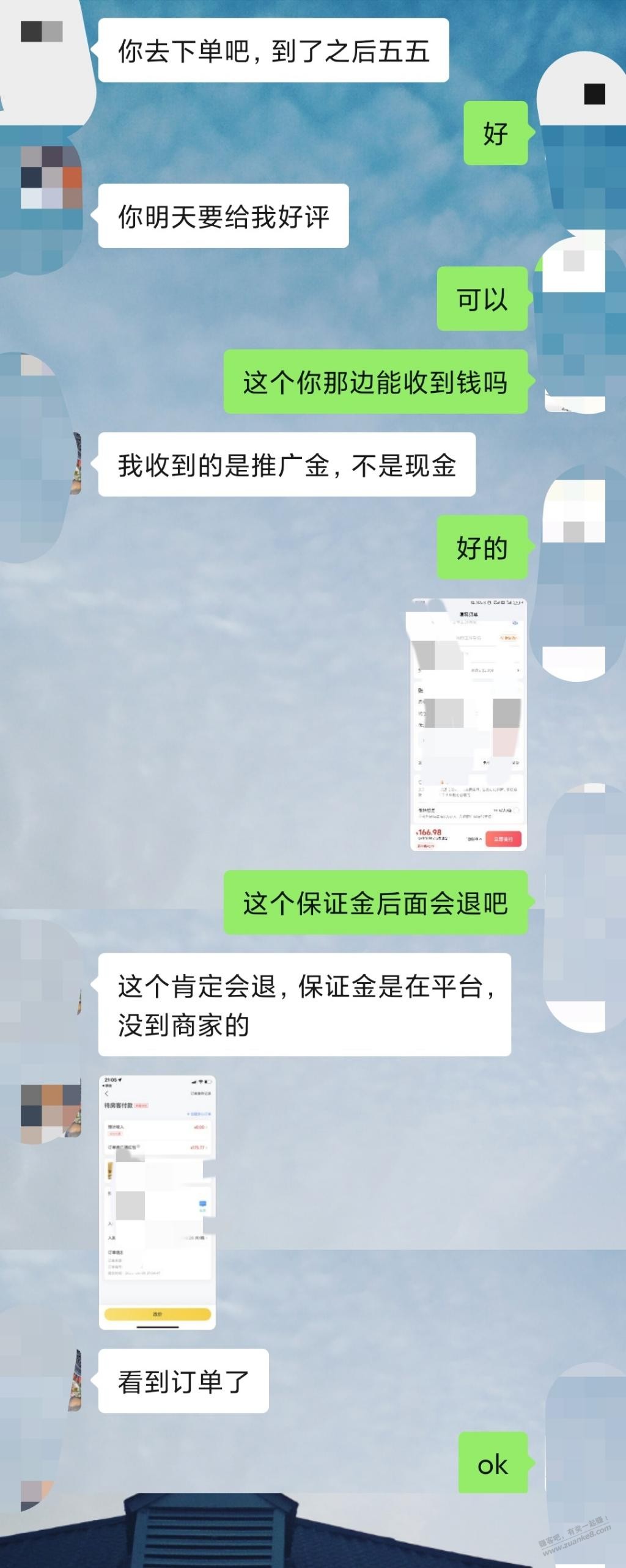The image size is (626, 1568).
Task: Open the received order screenshot with the yellow button
Action: tap(157, 1202)
